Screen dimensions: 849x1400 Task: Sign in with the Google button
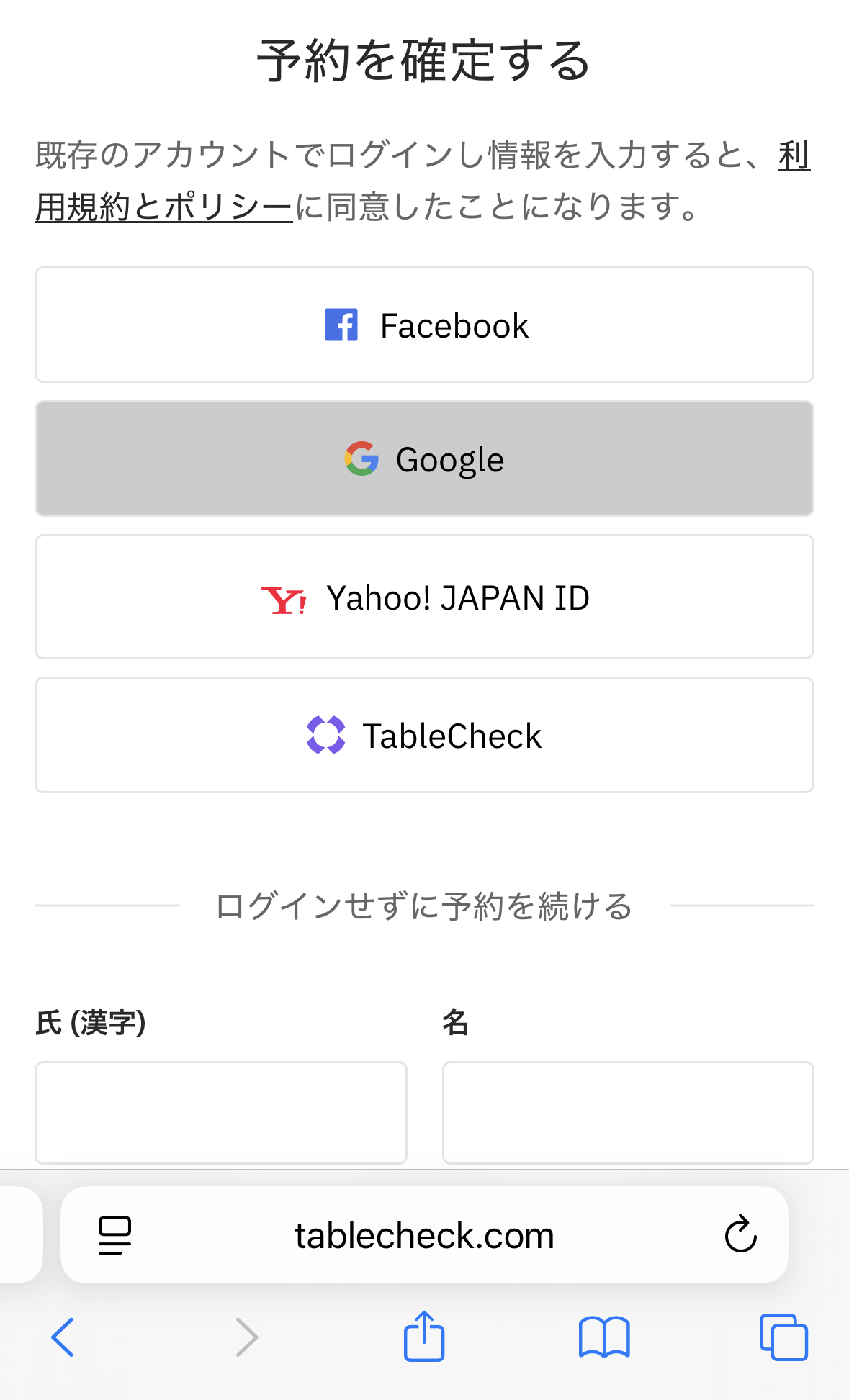coord(424,459)
